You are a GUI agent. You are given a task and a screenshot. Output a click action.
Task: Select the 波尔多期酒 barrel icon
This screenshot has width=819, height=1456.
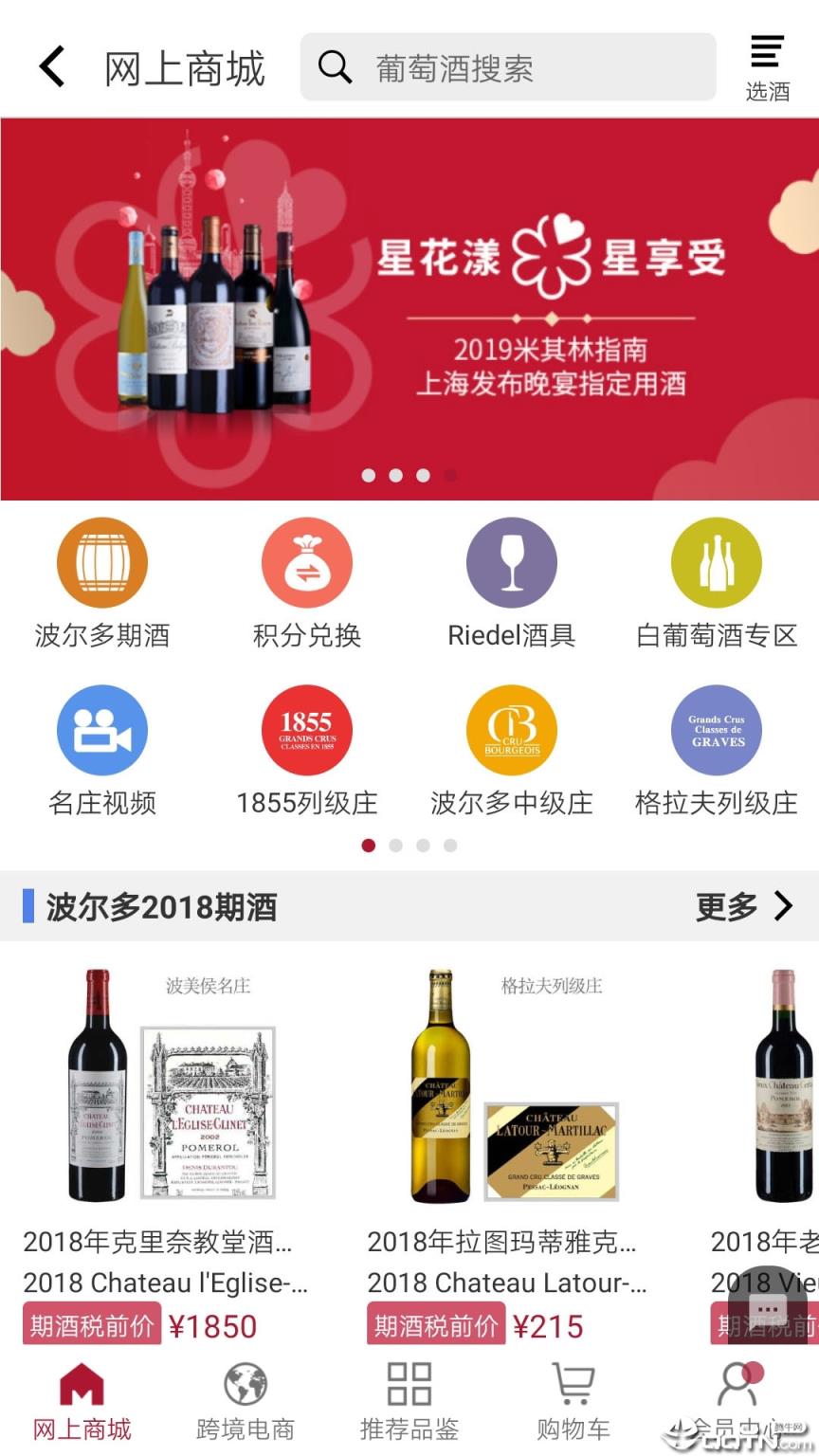[x=101, y=561]
